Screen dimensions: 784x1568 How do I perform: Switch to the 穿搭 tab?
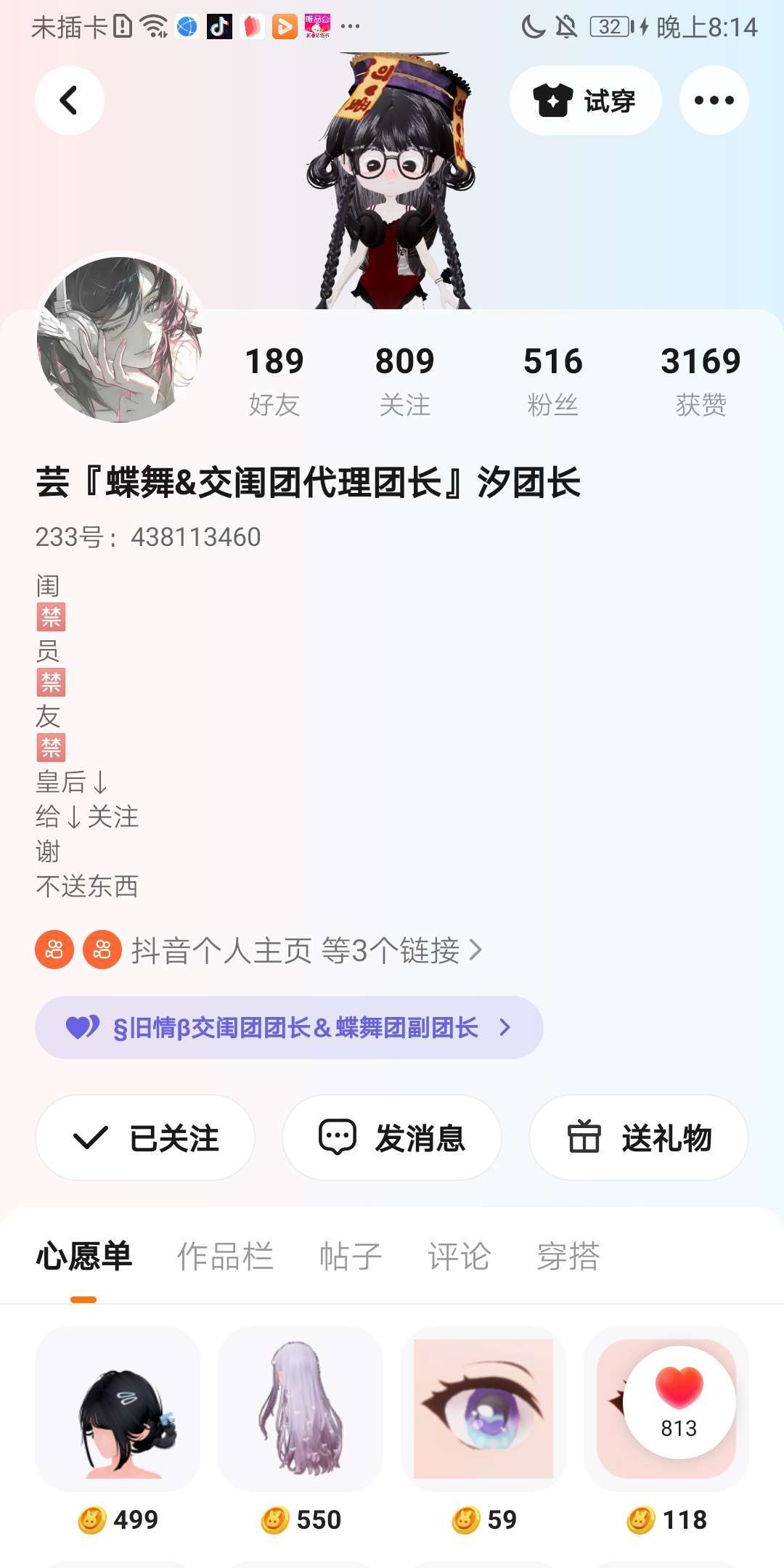click(568, 1256)
